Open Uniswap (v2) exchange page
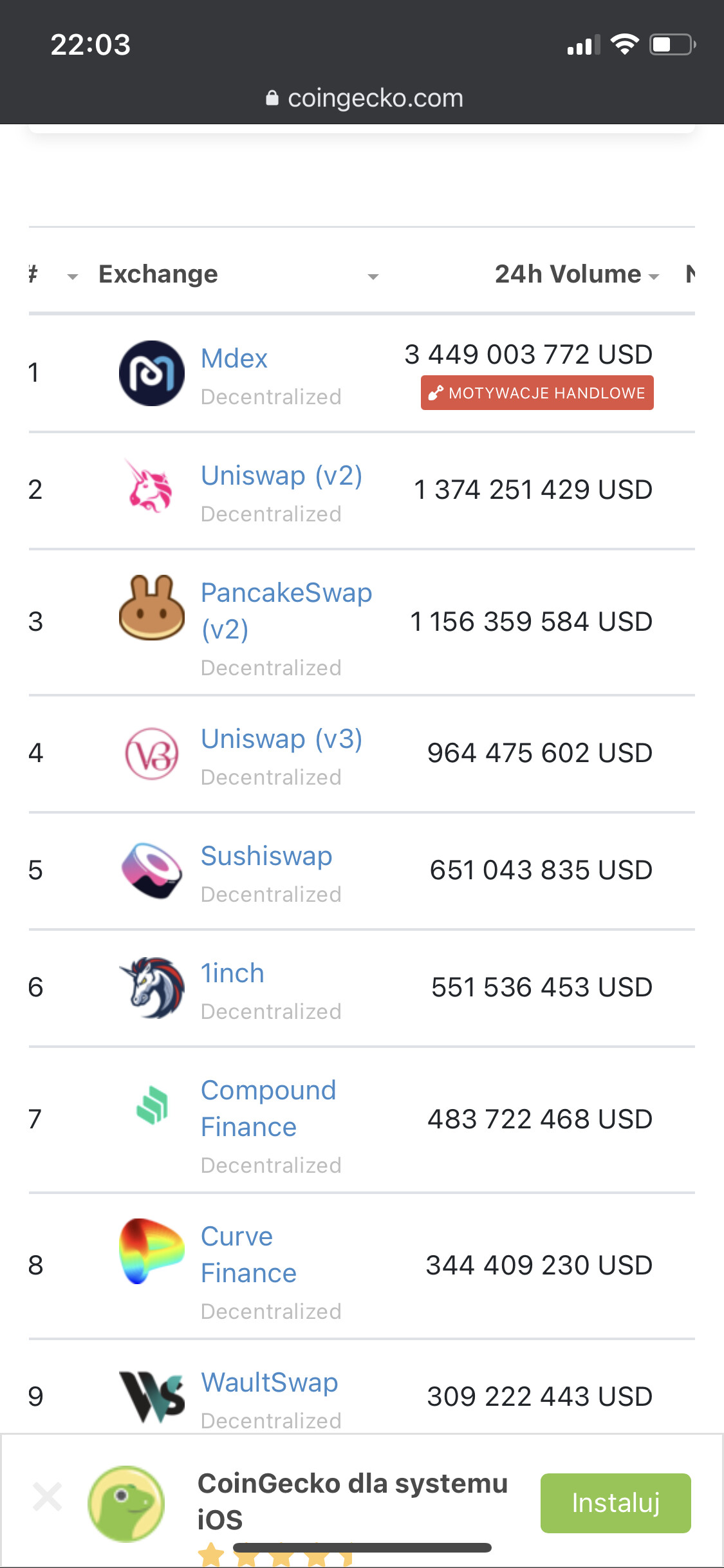Viewport: 724px width, 1568px height. coord(281,476)
